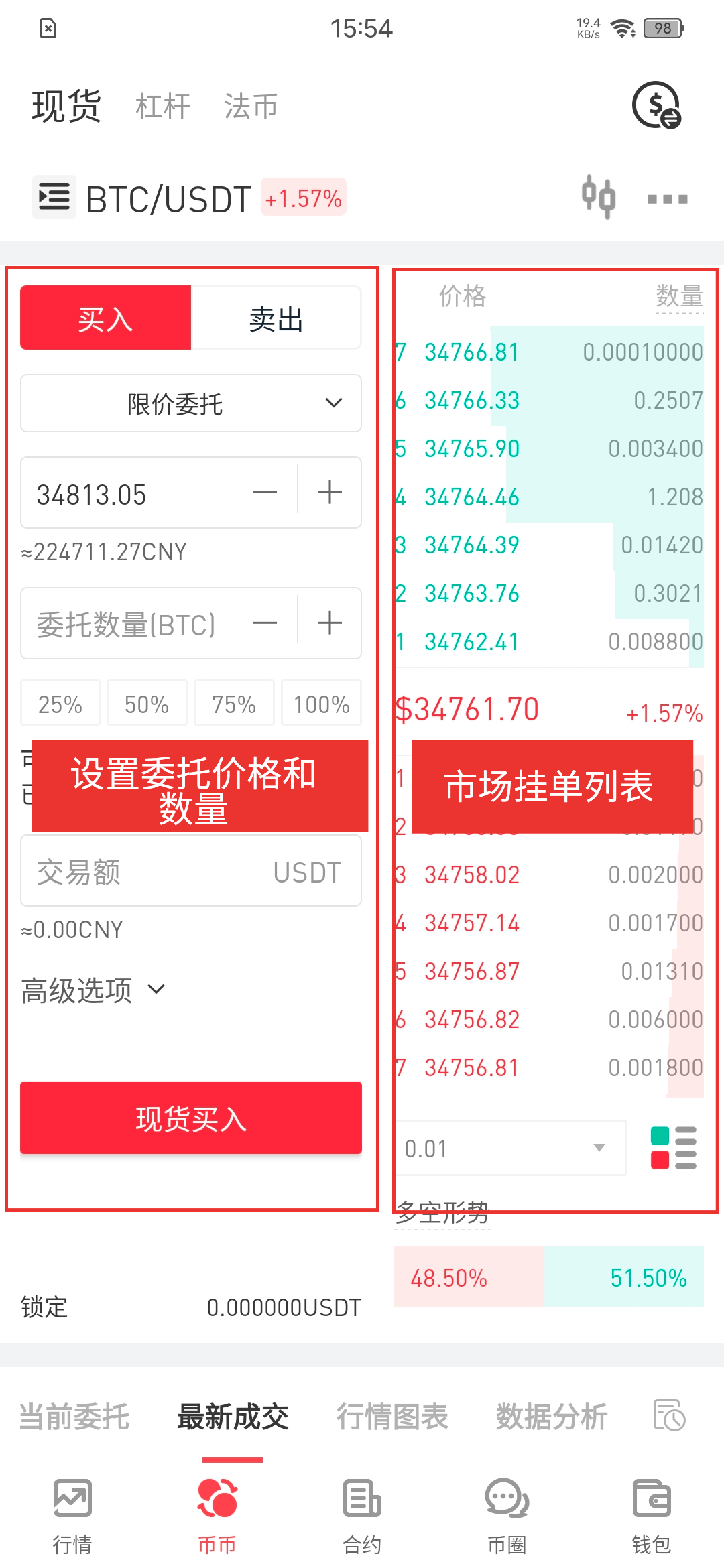724x1568 pixels.
Task: Tap the 现货买入 buy button
Action: (x=191, y=1118)
